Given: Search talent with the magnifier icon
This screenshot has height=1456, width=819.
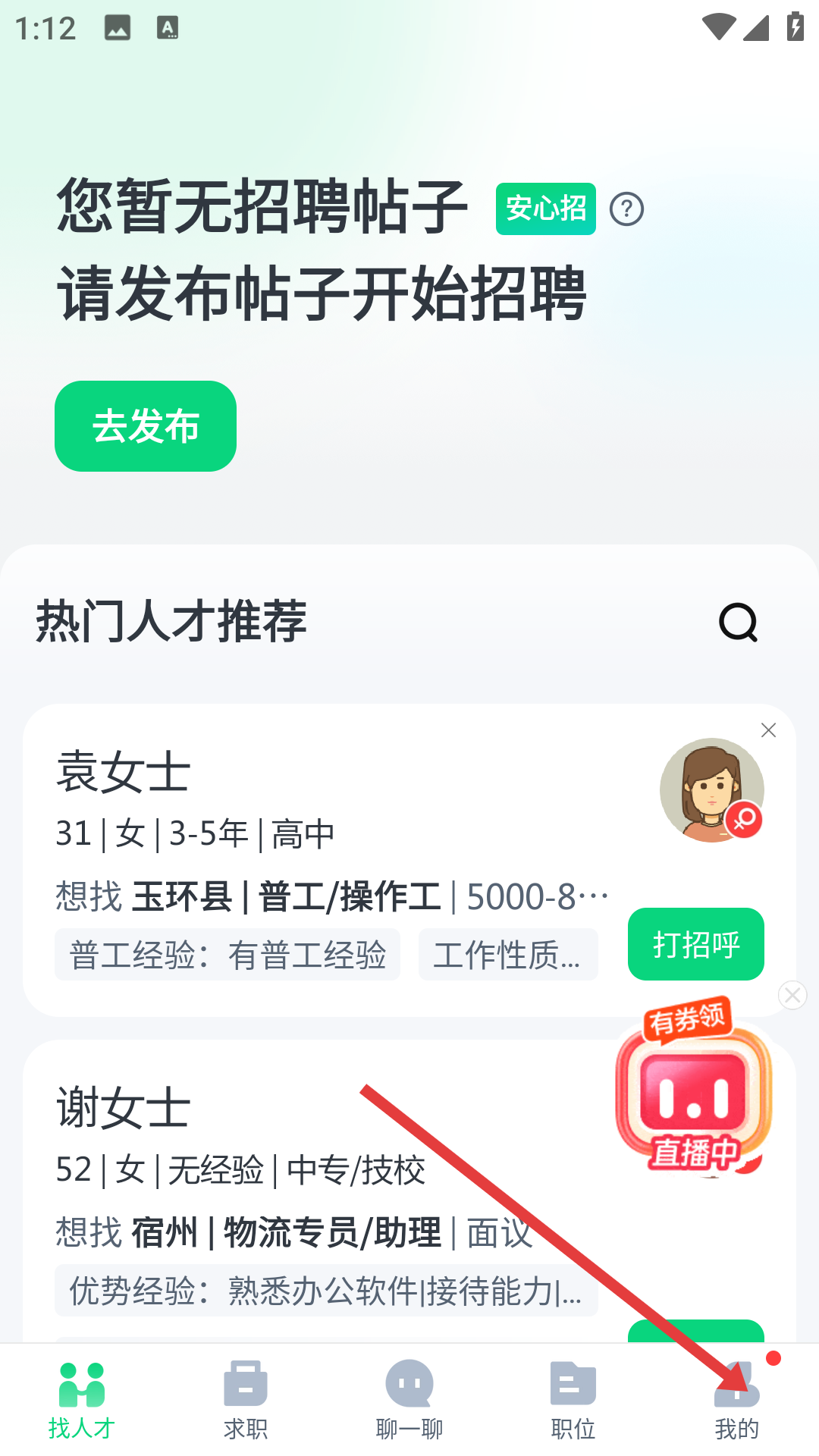Looking at the screenshot, I should tap(738, 623).
